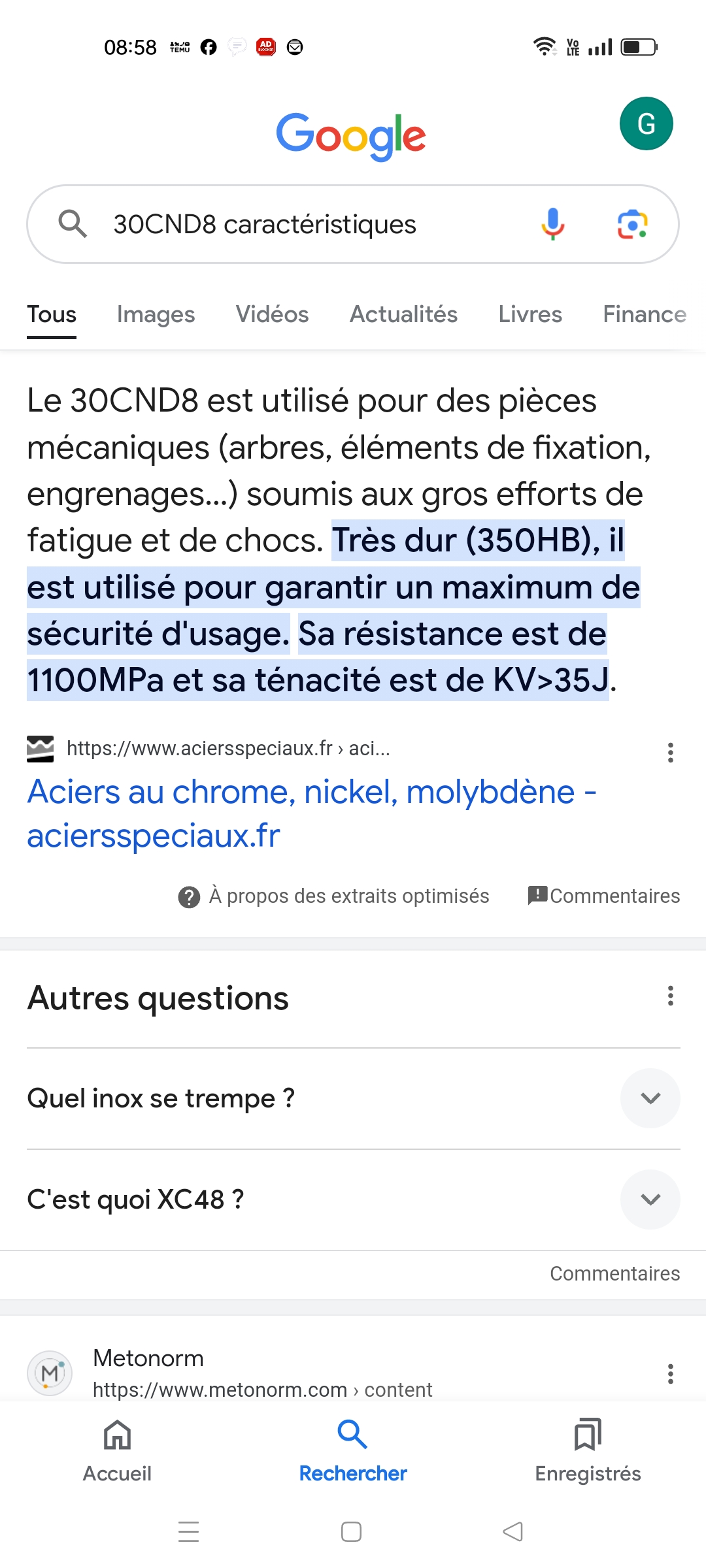Tap Commentaires under the featured snippet
706x1568 pixels.
point(603,896)
